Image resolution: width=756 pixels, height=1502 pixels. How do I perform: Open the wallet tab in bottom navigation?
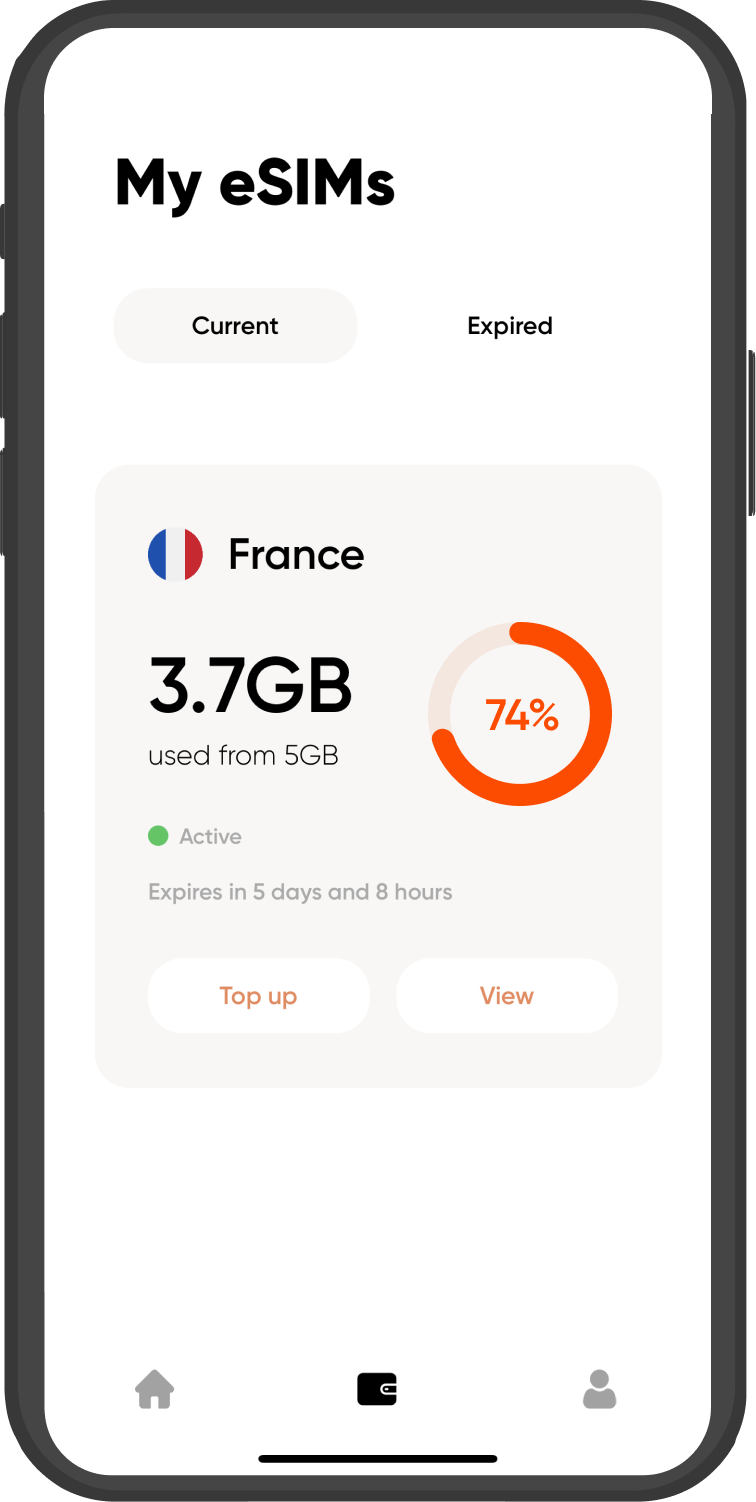377,1389
